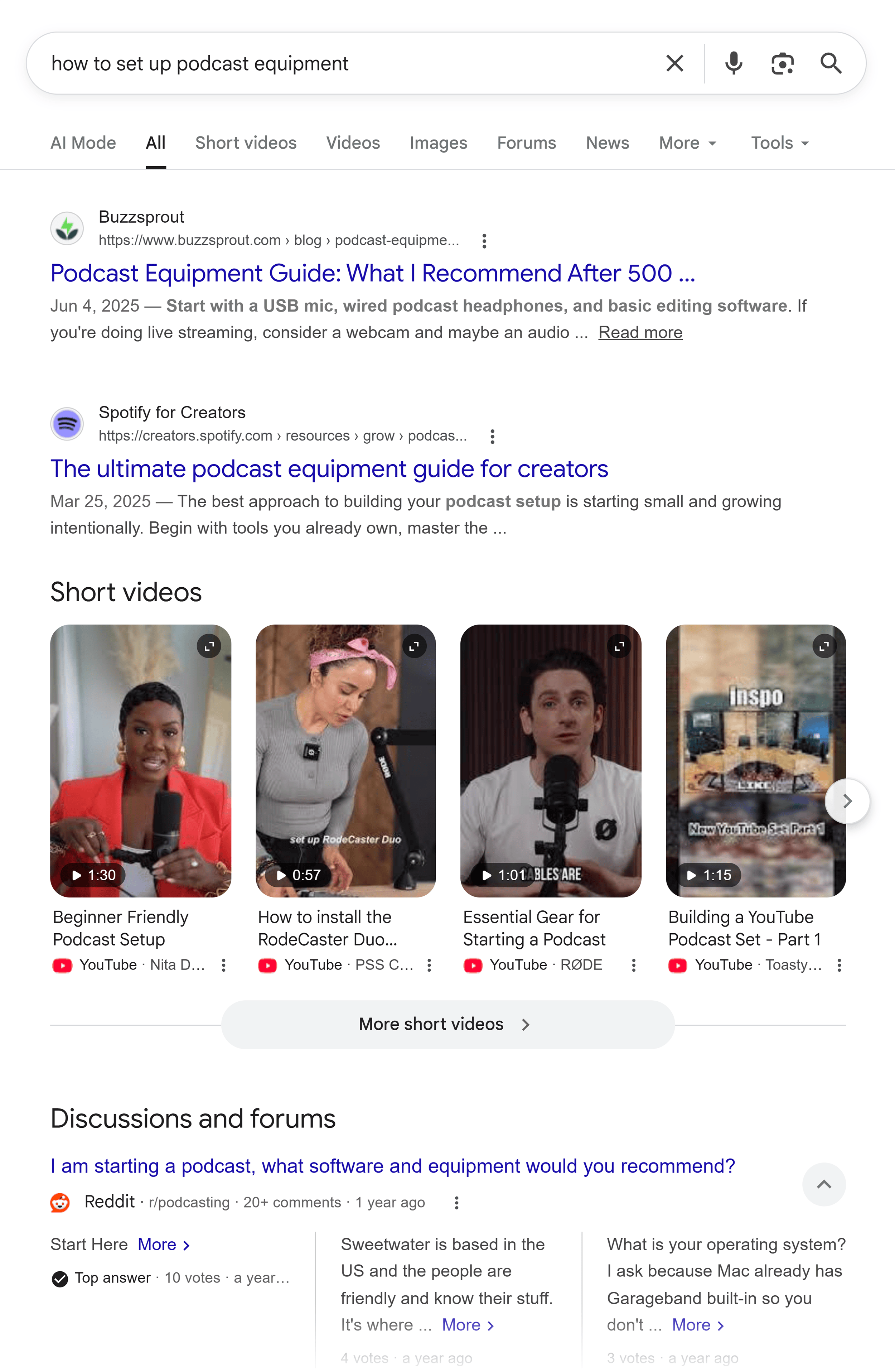Screen dimensions: 895x1372
Task: Collapse the Reddit discussion with the chevron
Action: coord(823,1185)
